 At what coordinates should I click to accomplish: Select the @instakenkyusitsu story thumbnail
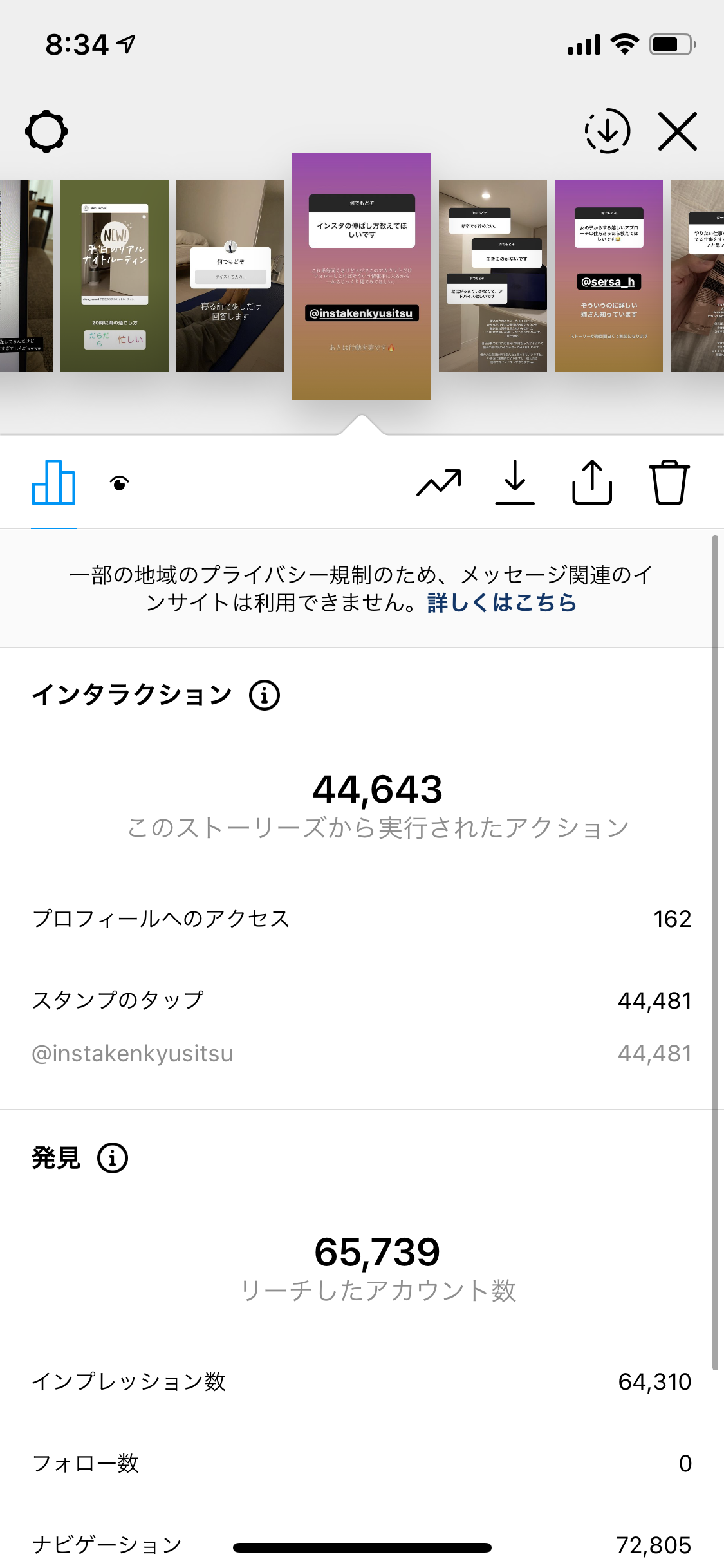coord(362,276)
